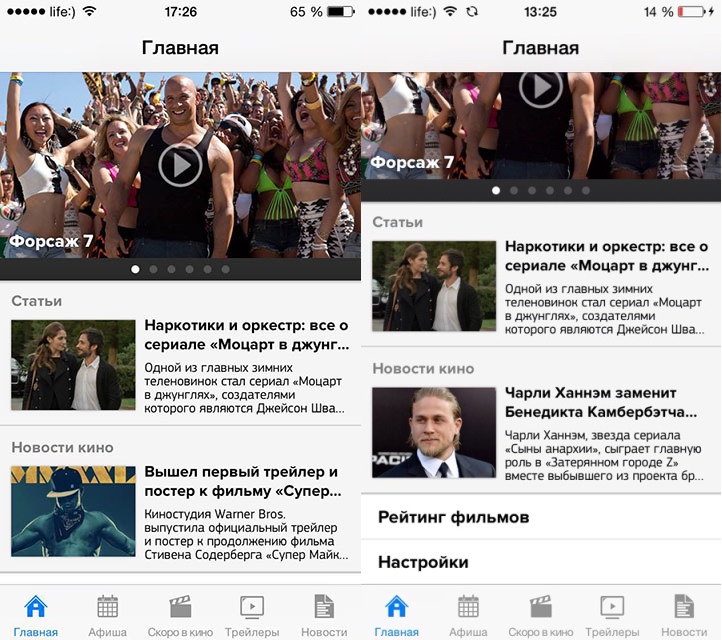Switch to Скоро в кино tab on 17:26 screen
This screenshot has width=722, height=640.
[179, 613]
